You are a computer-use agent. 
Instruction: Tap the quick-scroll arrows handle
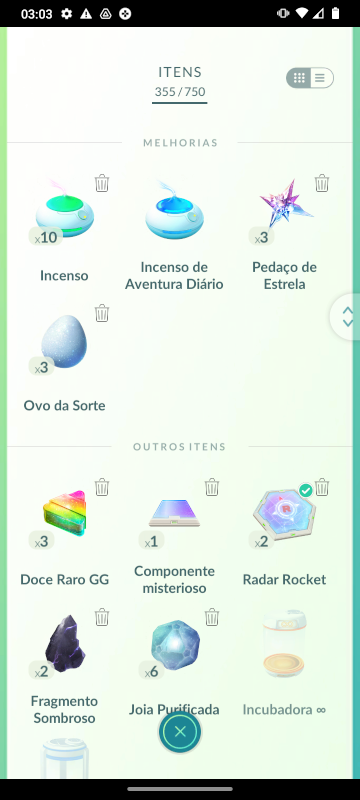[x=347, y=316]
